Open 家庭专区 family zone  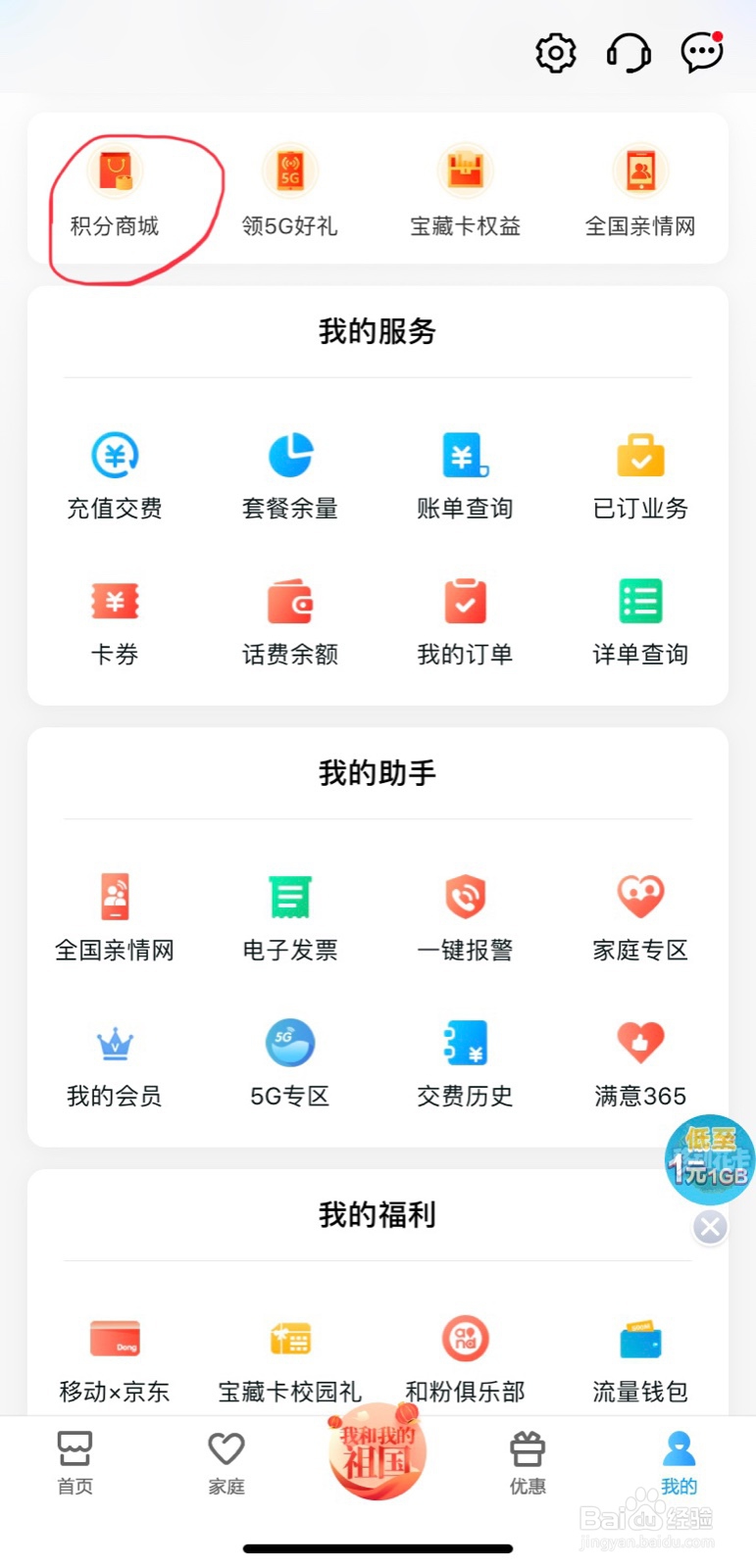pos(640,895)
